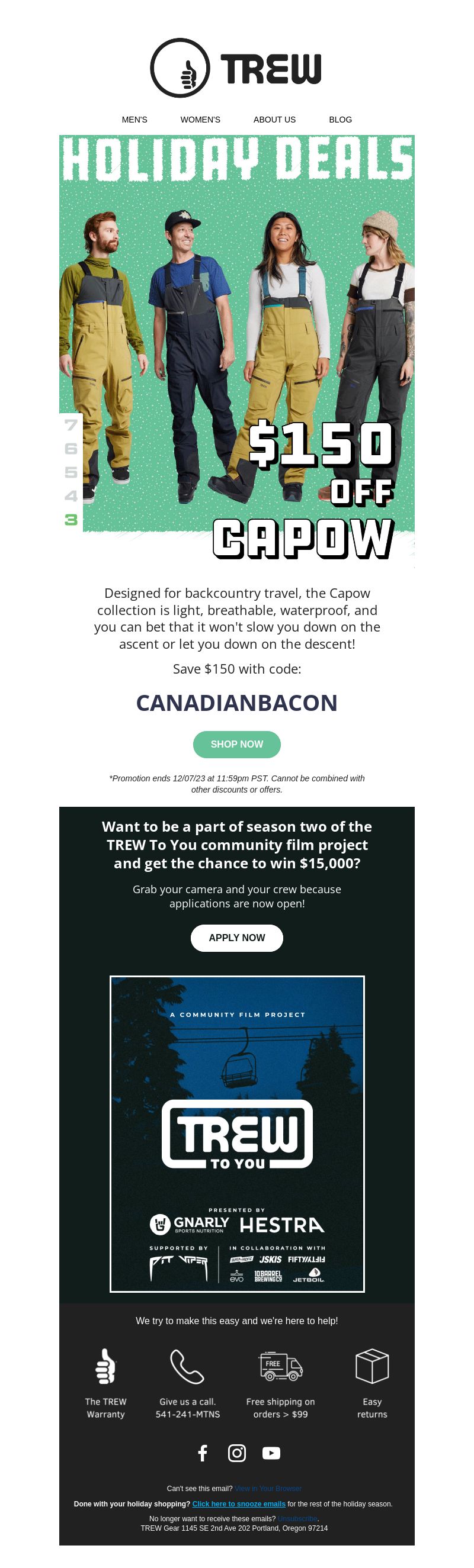This screenshot has height=1568, width=474.
Task: Tap APPLY NOW for the film project
Action: [236, 938]
